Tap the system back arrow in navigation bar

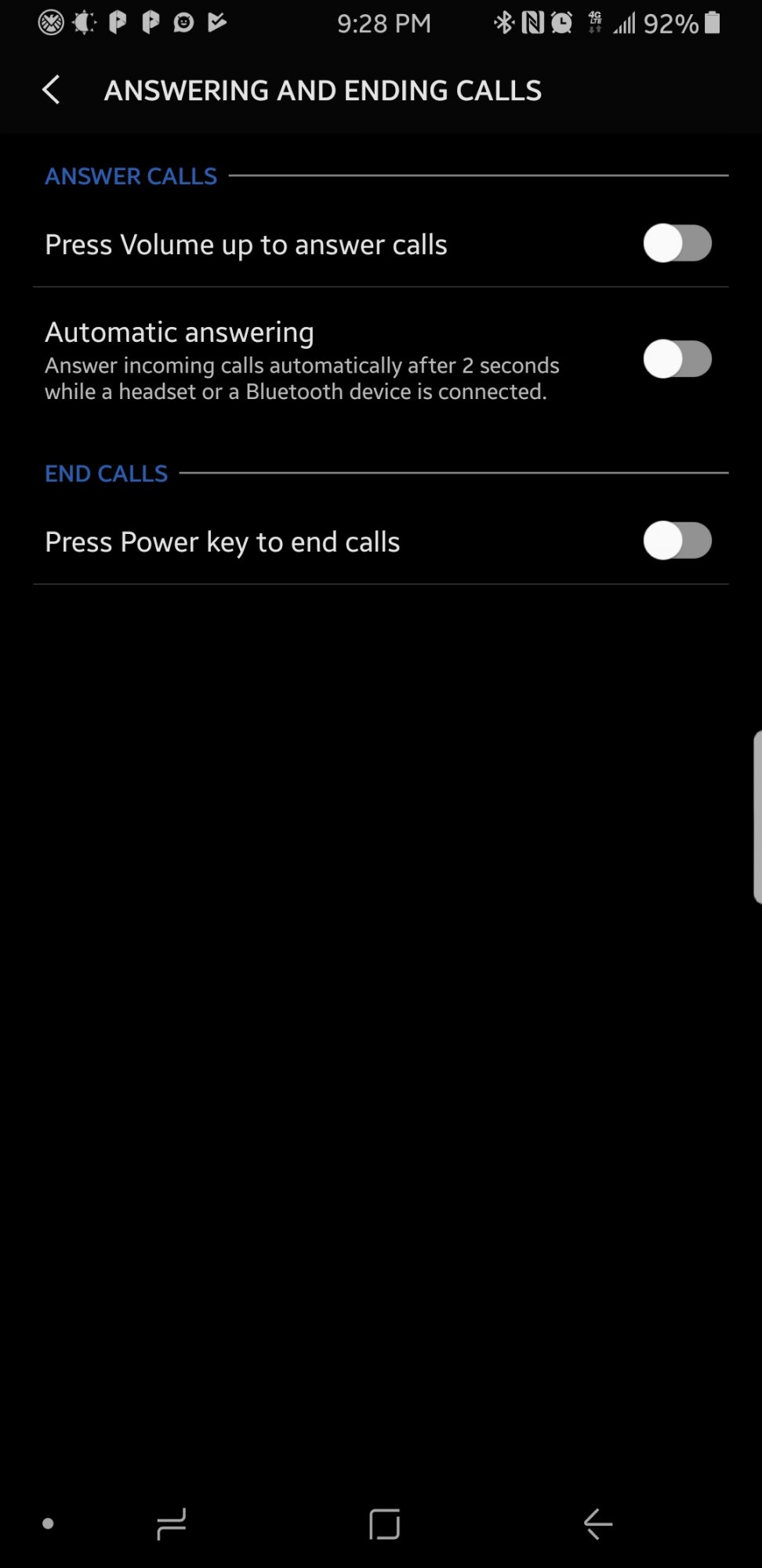coord(598,1524)
